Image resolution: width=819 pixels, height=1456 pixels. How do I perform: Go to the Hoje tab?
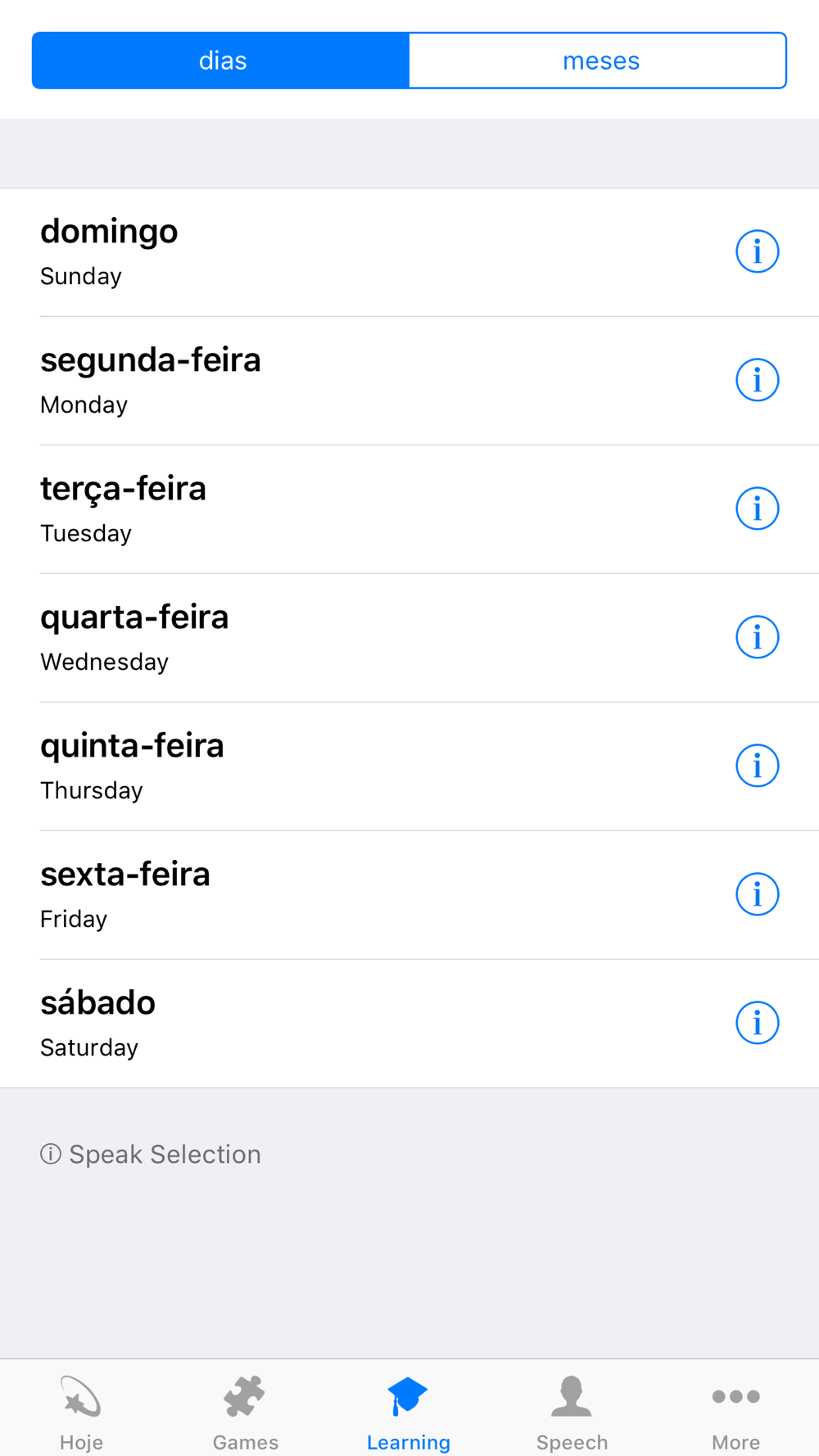tap(81, 1412)
